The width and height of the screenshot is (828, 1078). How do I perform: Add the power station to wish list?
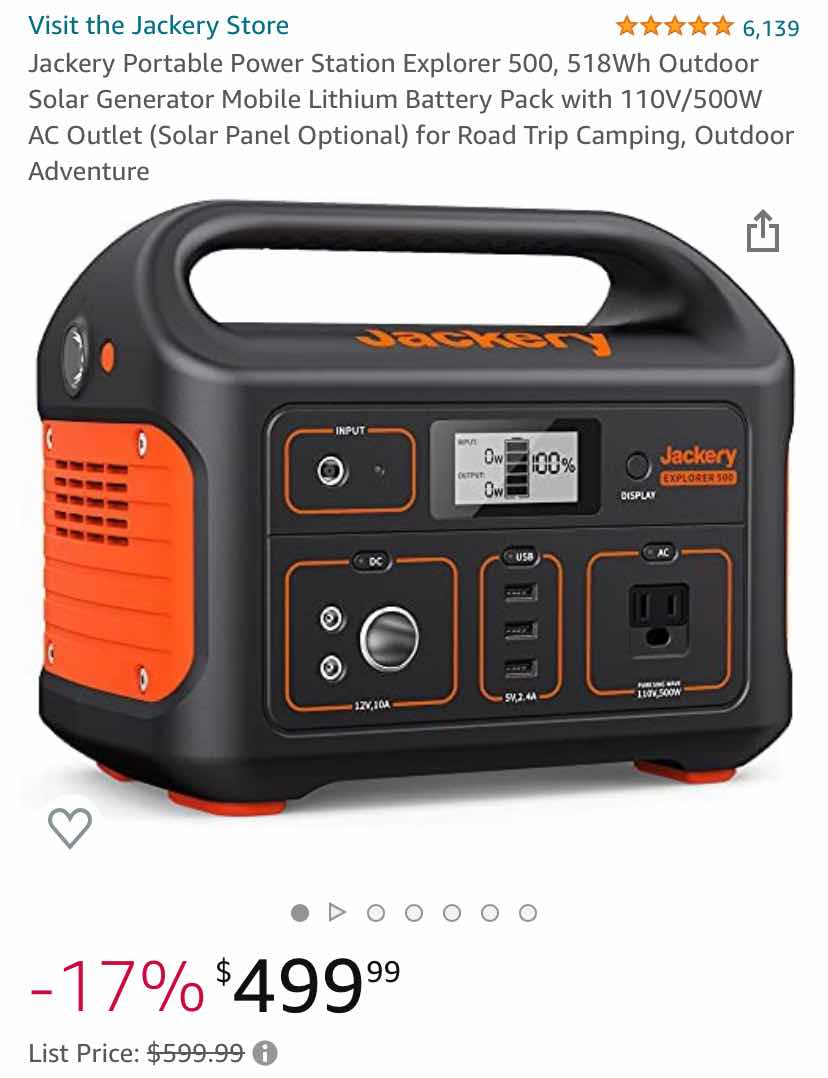pyautogui.click(x=70, y=827)
